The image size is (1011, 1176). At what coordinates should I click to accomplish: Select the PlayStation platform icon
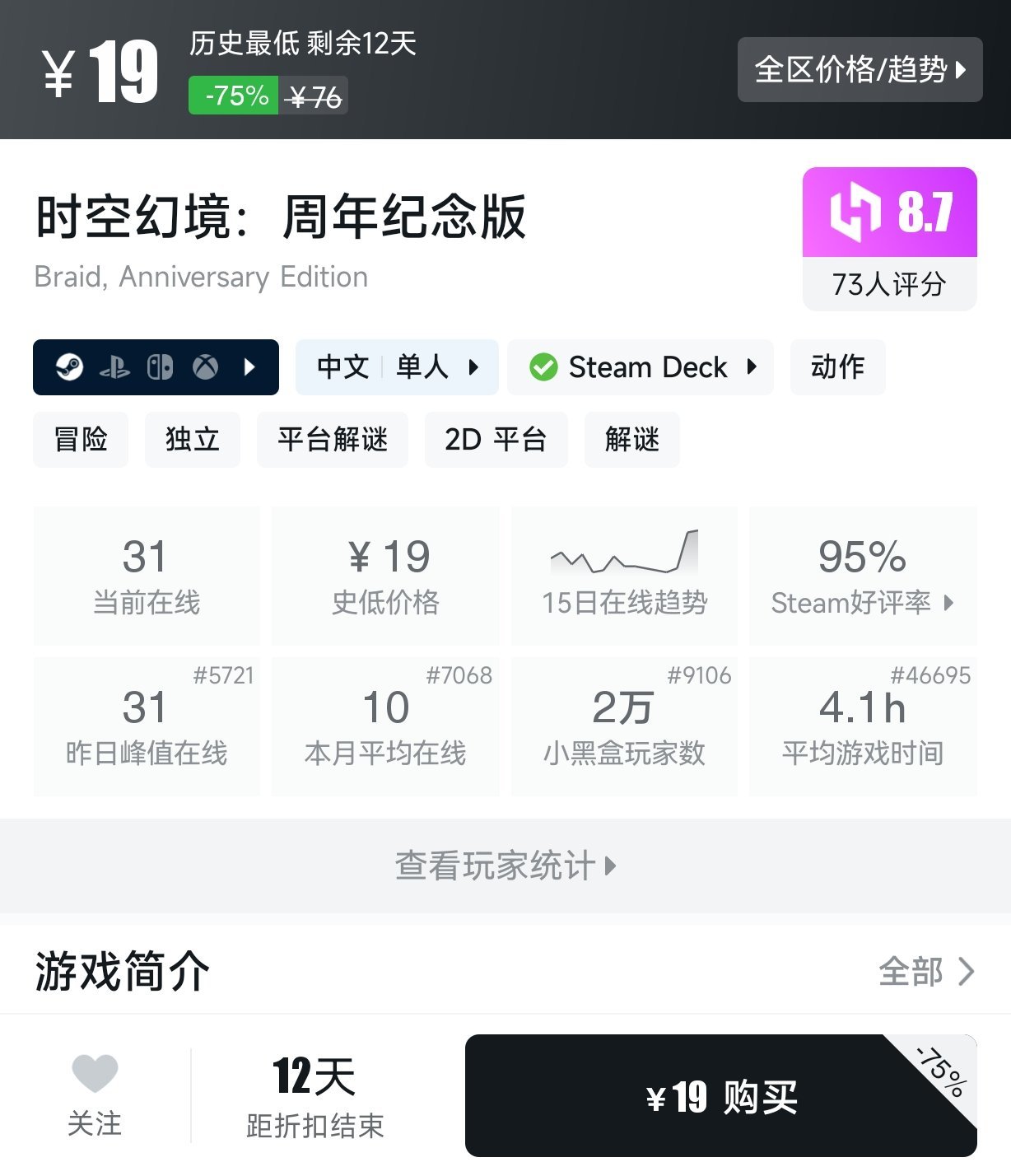[117, 367]
